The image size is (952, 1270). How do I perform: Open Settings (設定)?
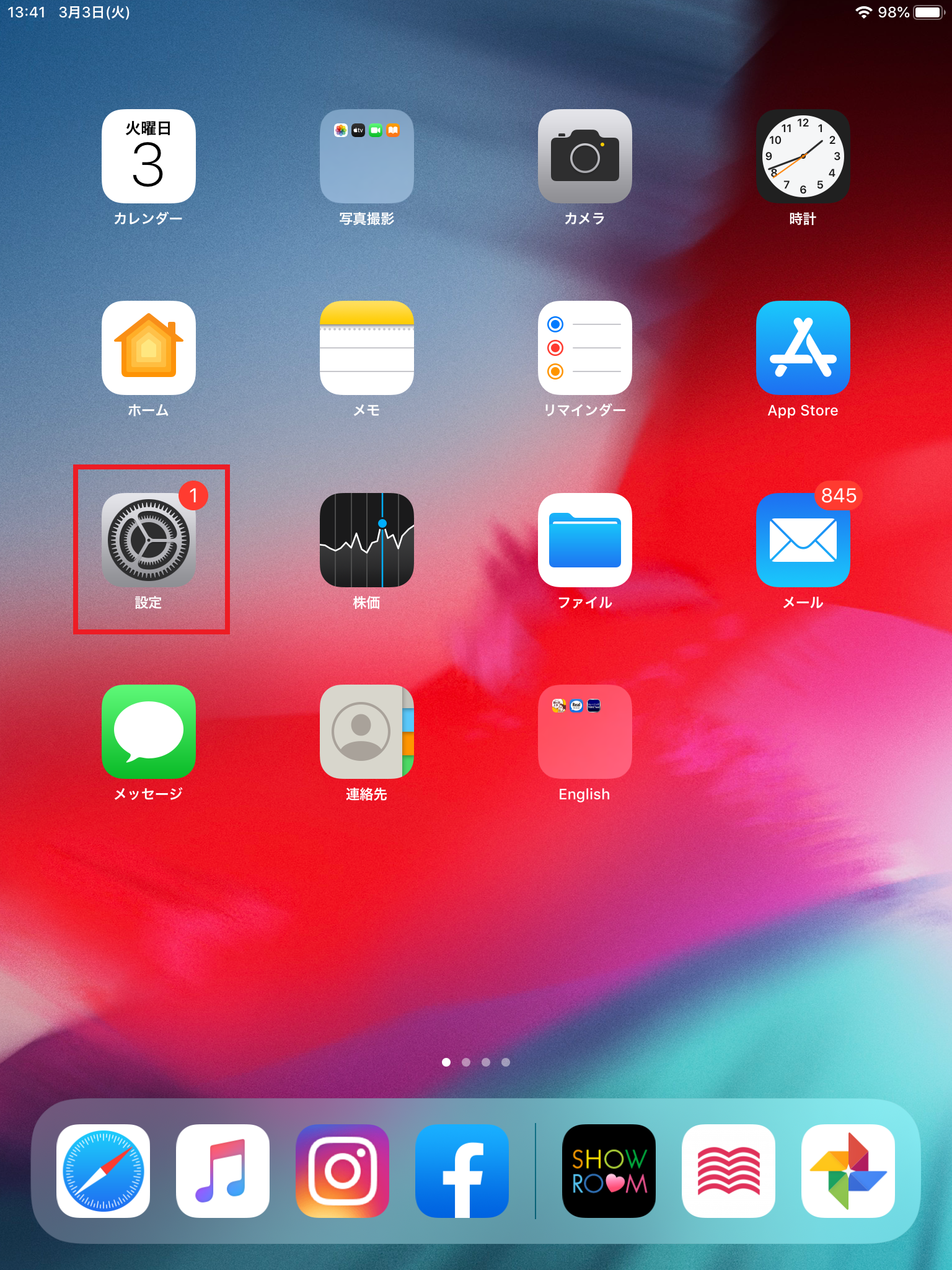(149, 540)
